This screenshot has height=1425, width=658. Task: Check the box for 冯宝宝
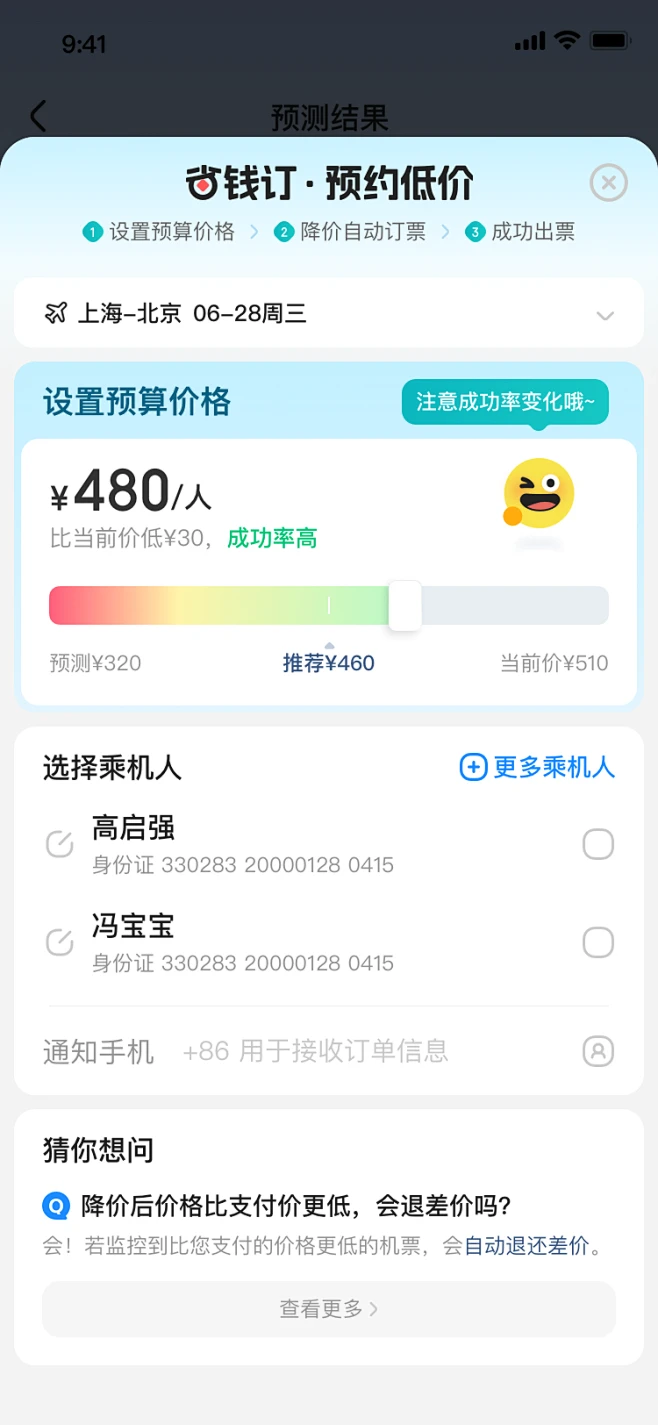tap(598, 942)
